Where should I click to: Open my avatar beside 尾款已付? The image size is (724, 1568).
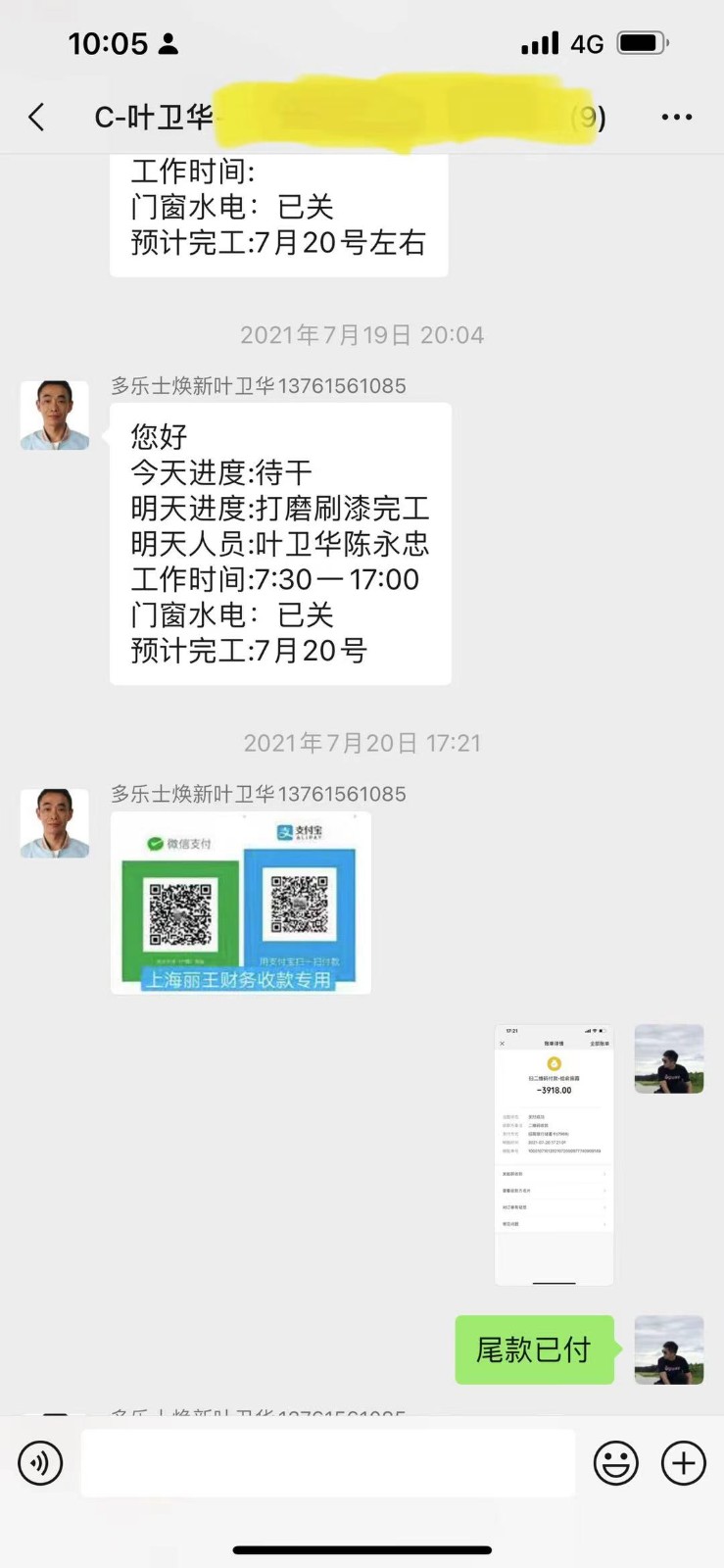coord(669,1349)
